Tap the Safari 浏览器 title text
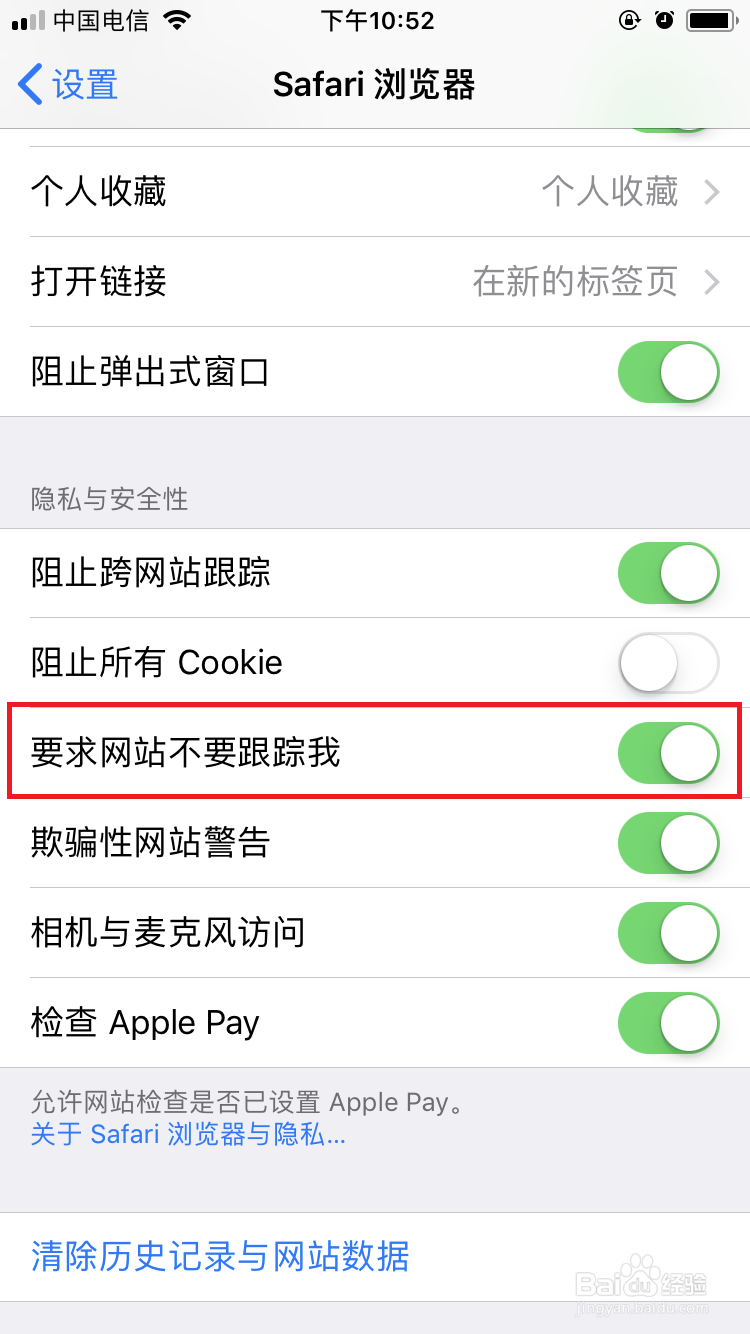The height and width of the screenshot is (1334, 750). coord(375,85)
